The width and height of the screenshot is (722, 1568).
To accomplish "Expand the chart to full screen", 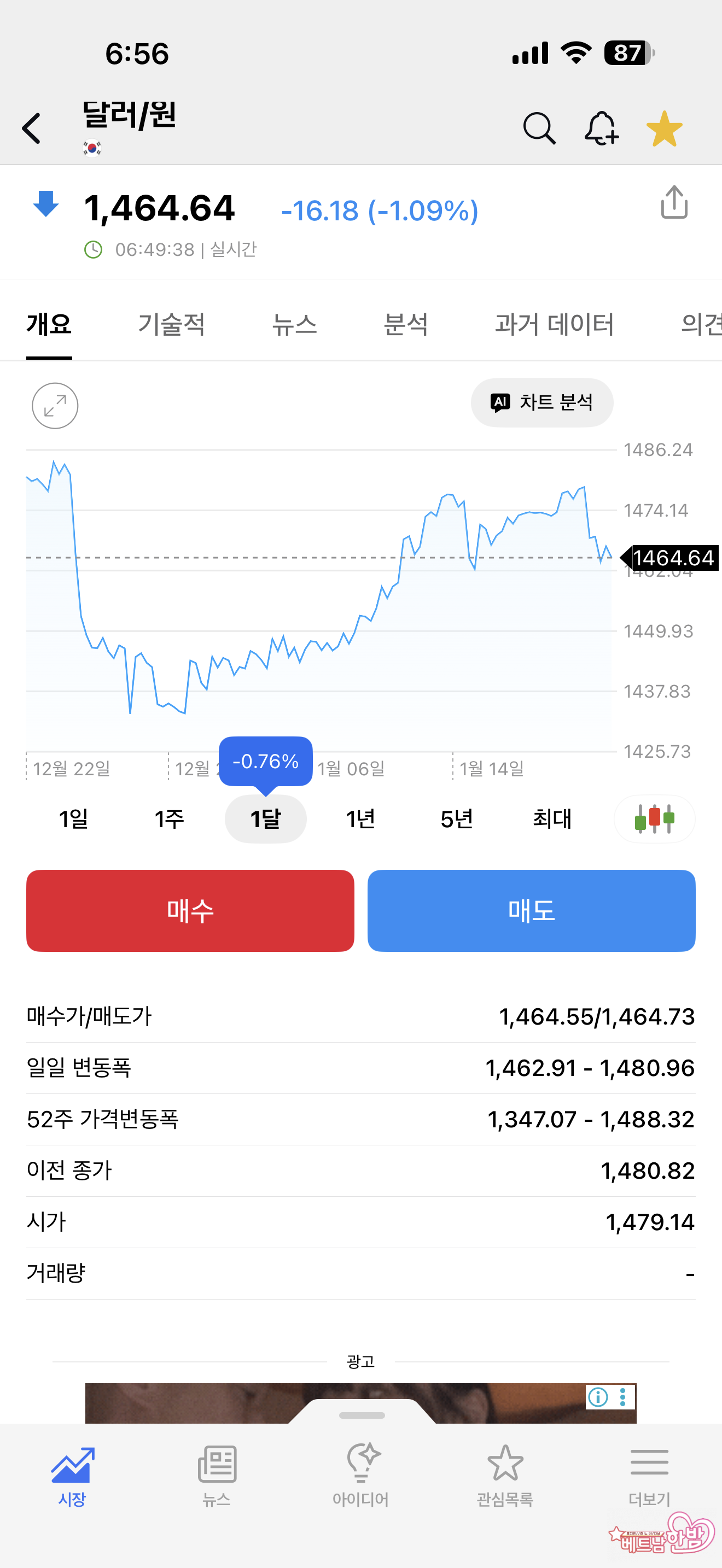I will tap(55, 405).
